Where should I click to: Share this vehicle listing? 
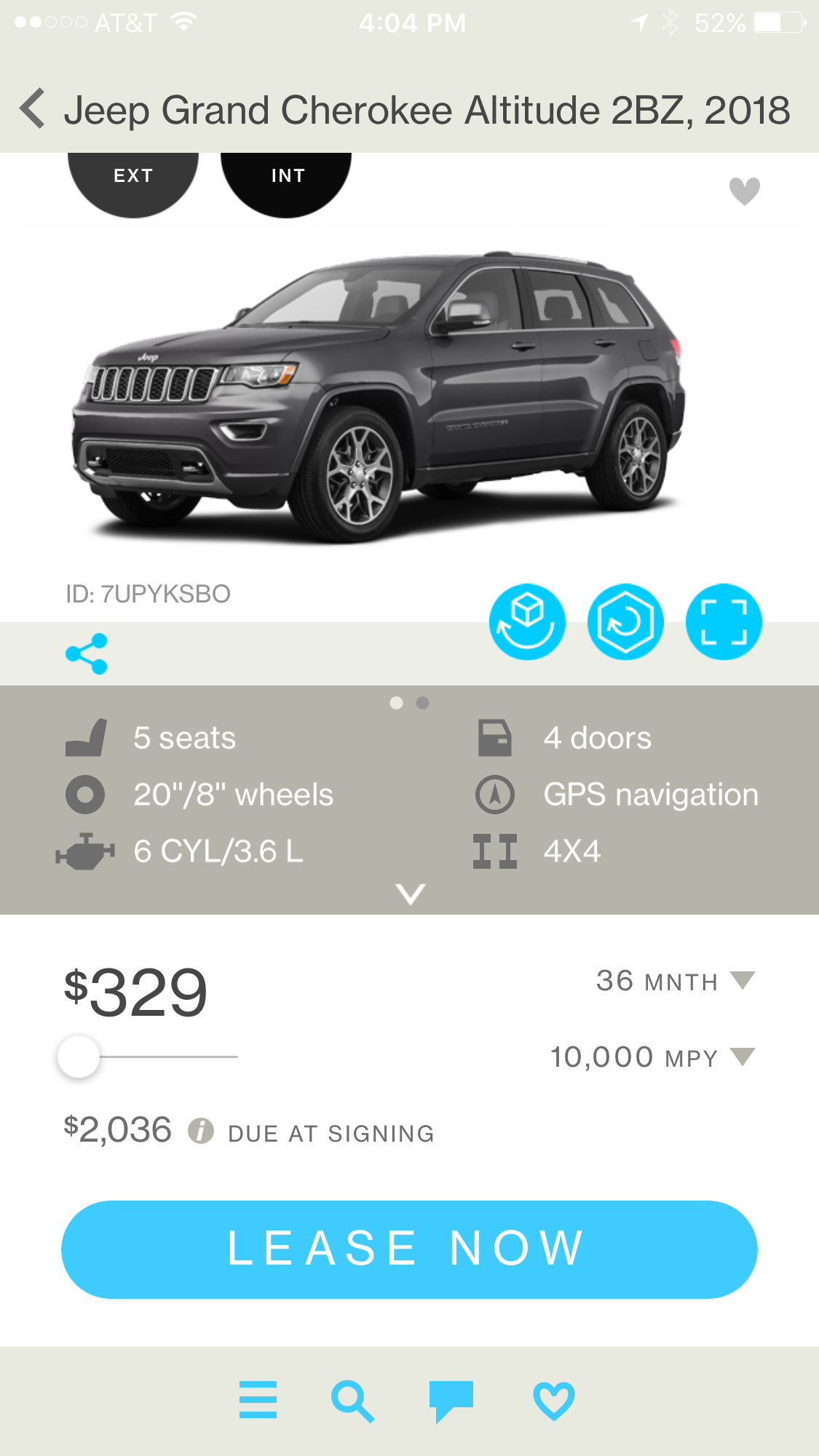87,653
